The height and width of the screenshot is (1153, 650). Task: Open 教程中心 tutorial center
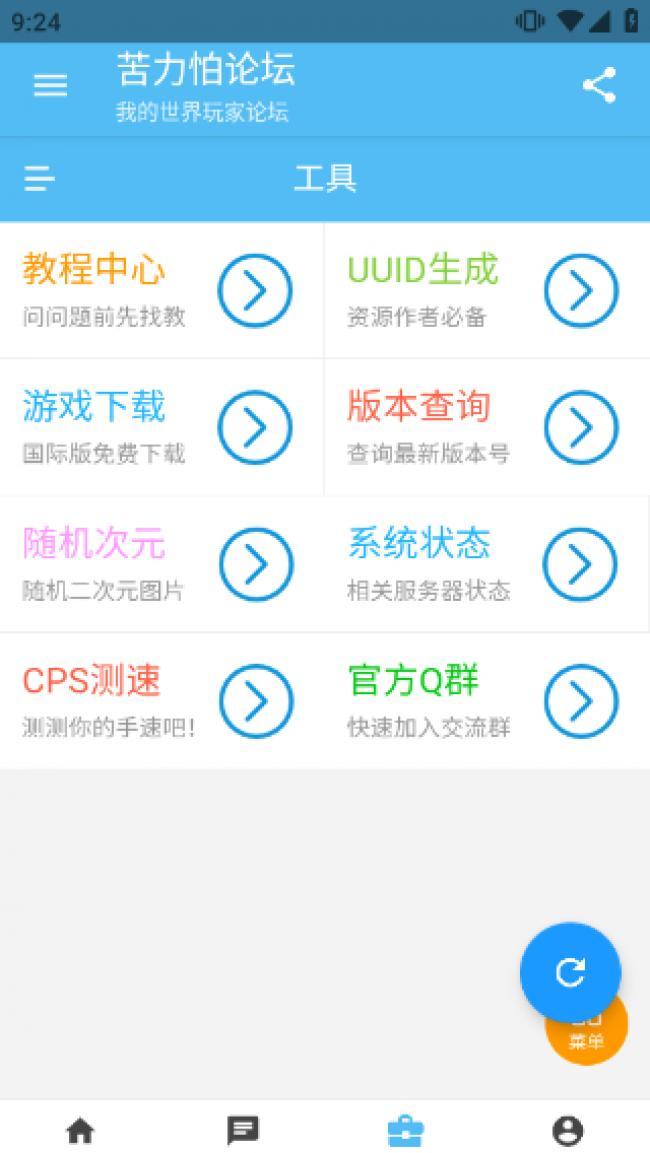point(255,290)
